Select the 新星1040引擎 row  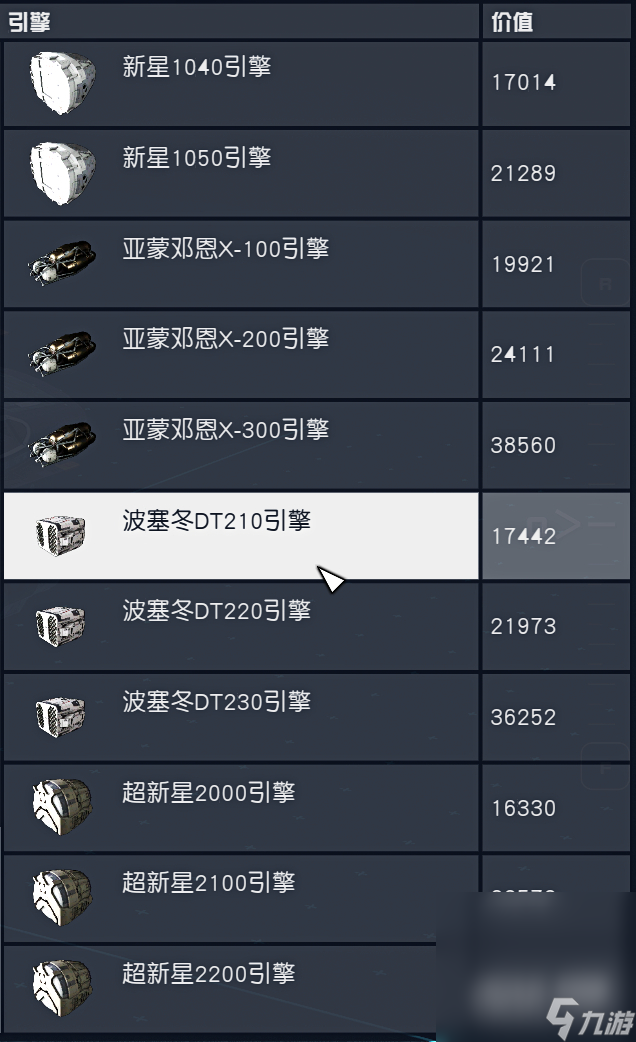pyautogui.click(x=240, y=83)
